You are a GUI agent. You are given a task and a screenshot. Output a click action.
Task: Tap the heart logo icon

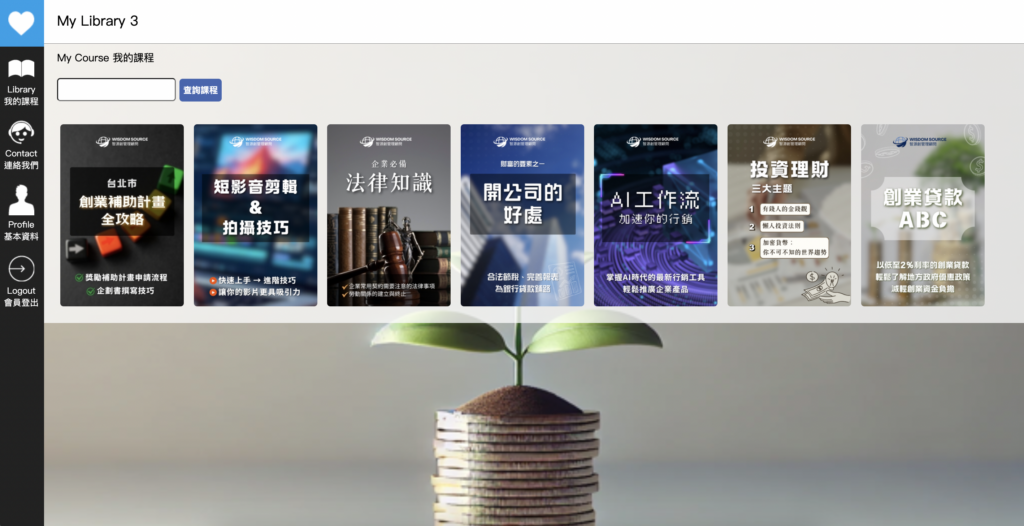[21, 22]
